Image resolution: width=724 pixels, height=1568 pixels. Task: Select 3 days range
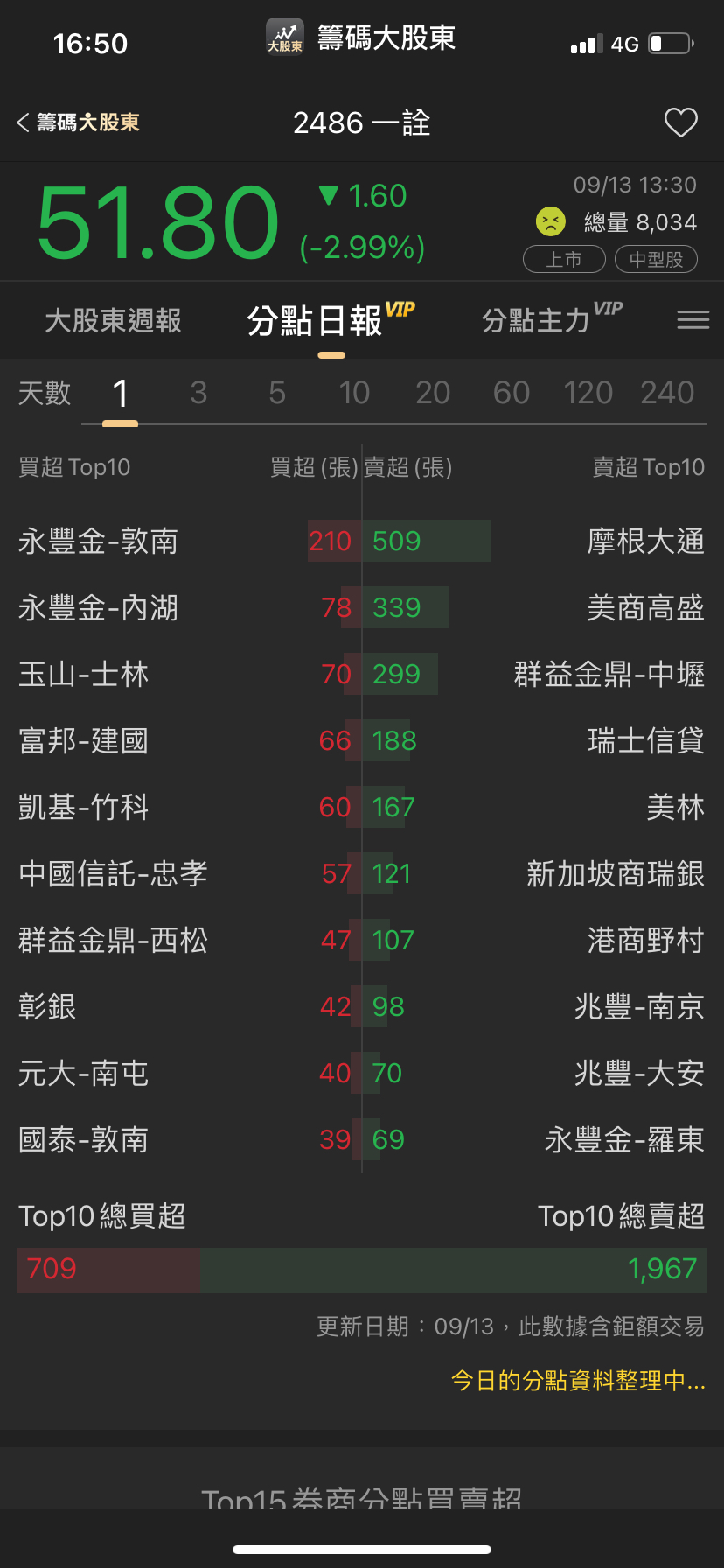click(x=198, y=393)
